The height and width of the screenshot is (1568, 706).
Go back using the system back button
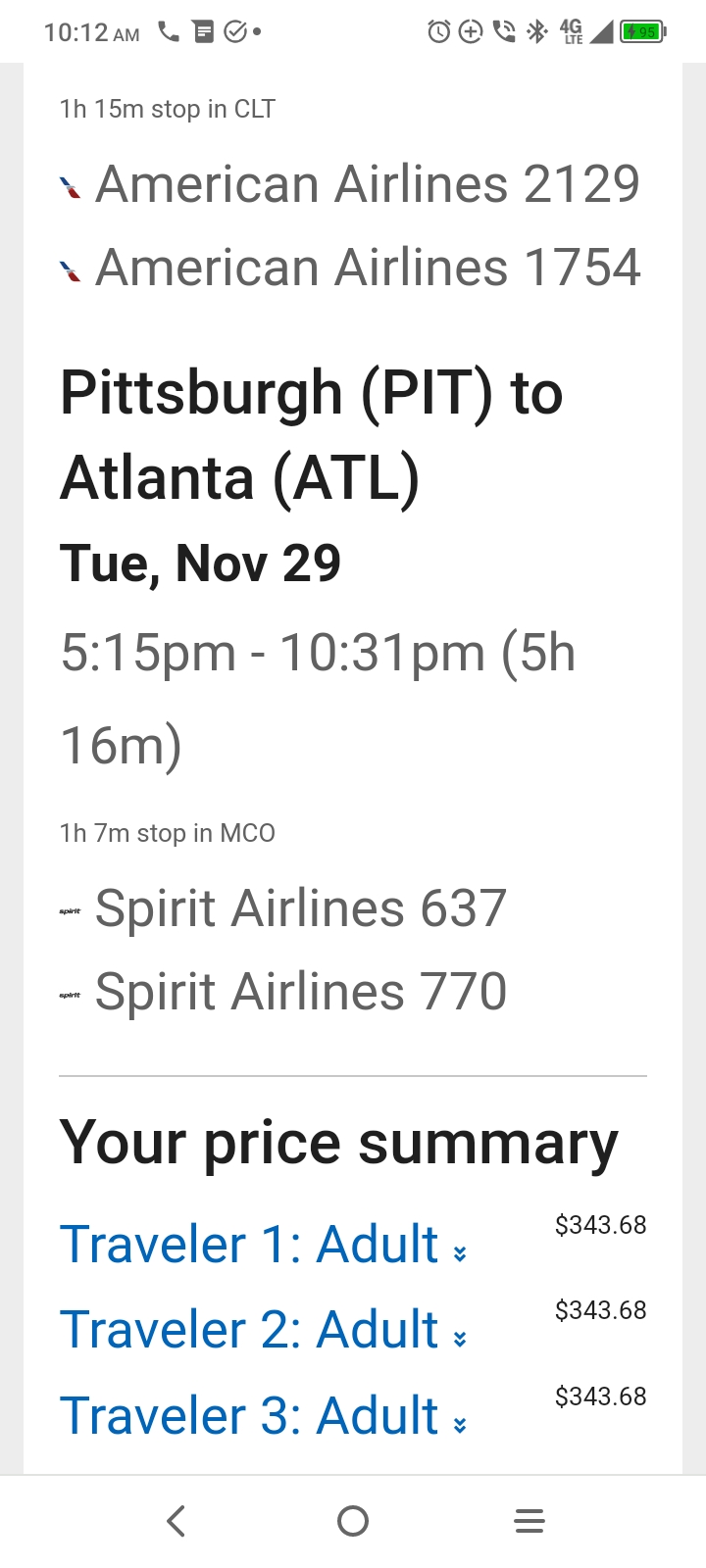176,1521
